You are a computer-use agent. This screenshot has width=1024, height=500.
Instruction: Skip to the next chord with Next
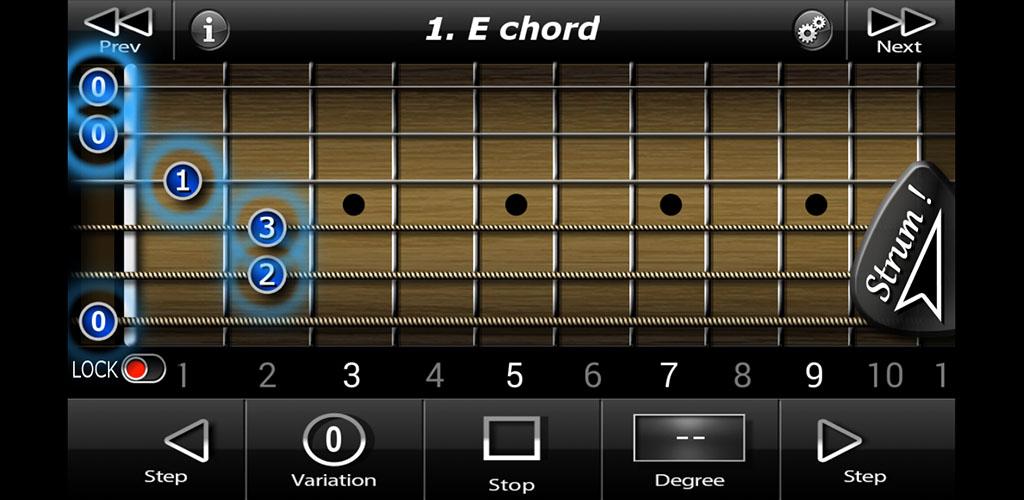899,29
